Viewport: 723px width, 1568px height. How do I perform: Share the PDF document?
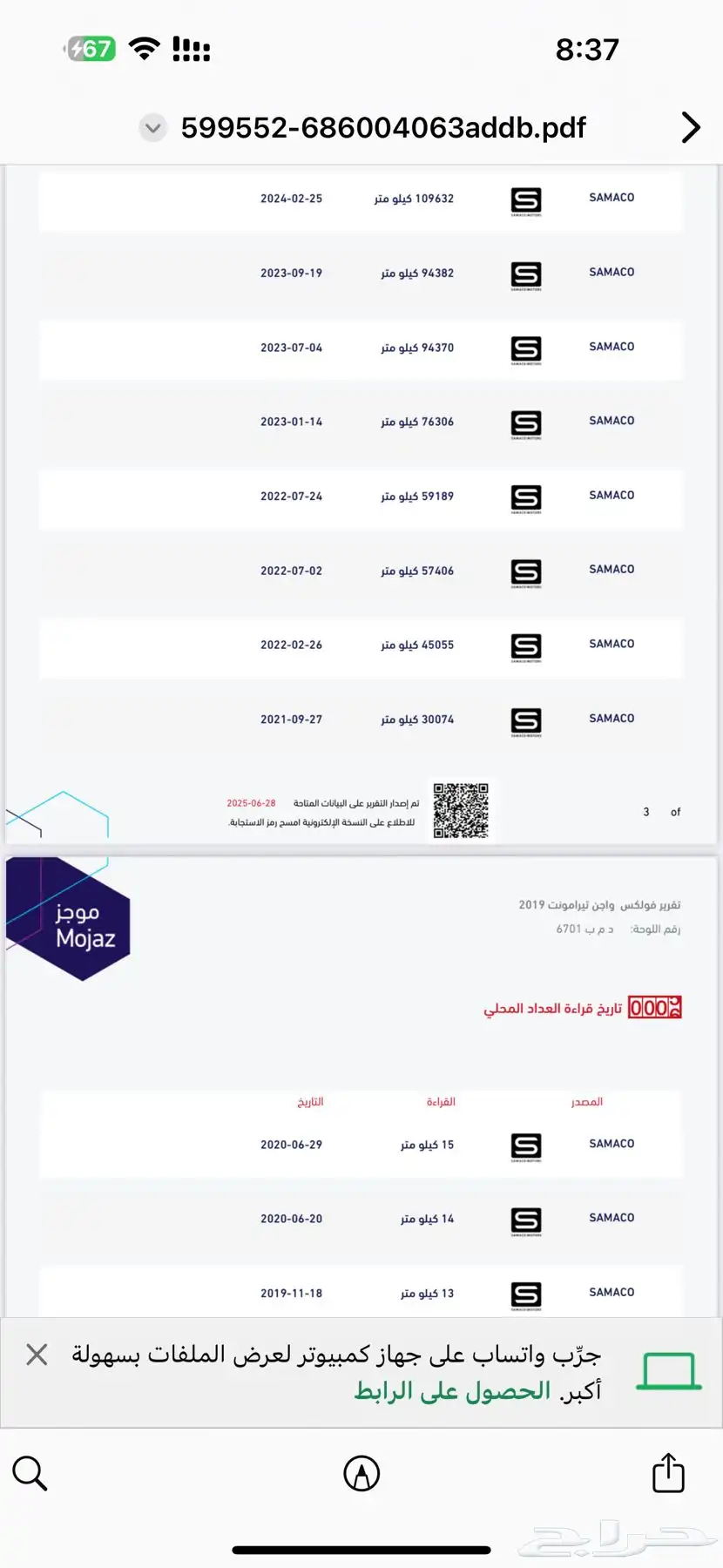click(668, 1472)
